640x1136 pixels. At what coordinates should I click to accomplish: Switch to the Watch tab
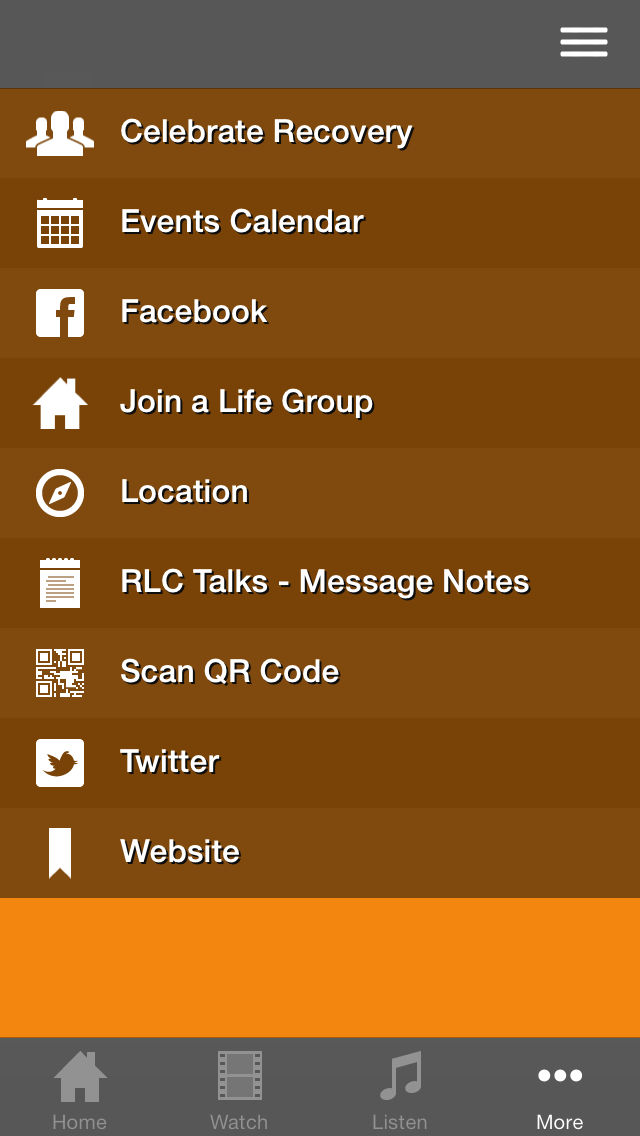[x=240, y=1087]
